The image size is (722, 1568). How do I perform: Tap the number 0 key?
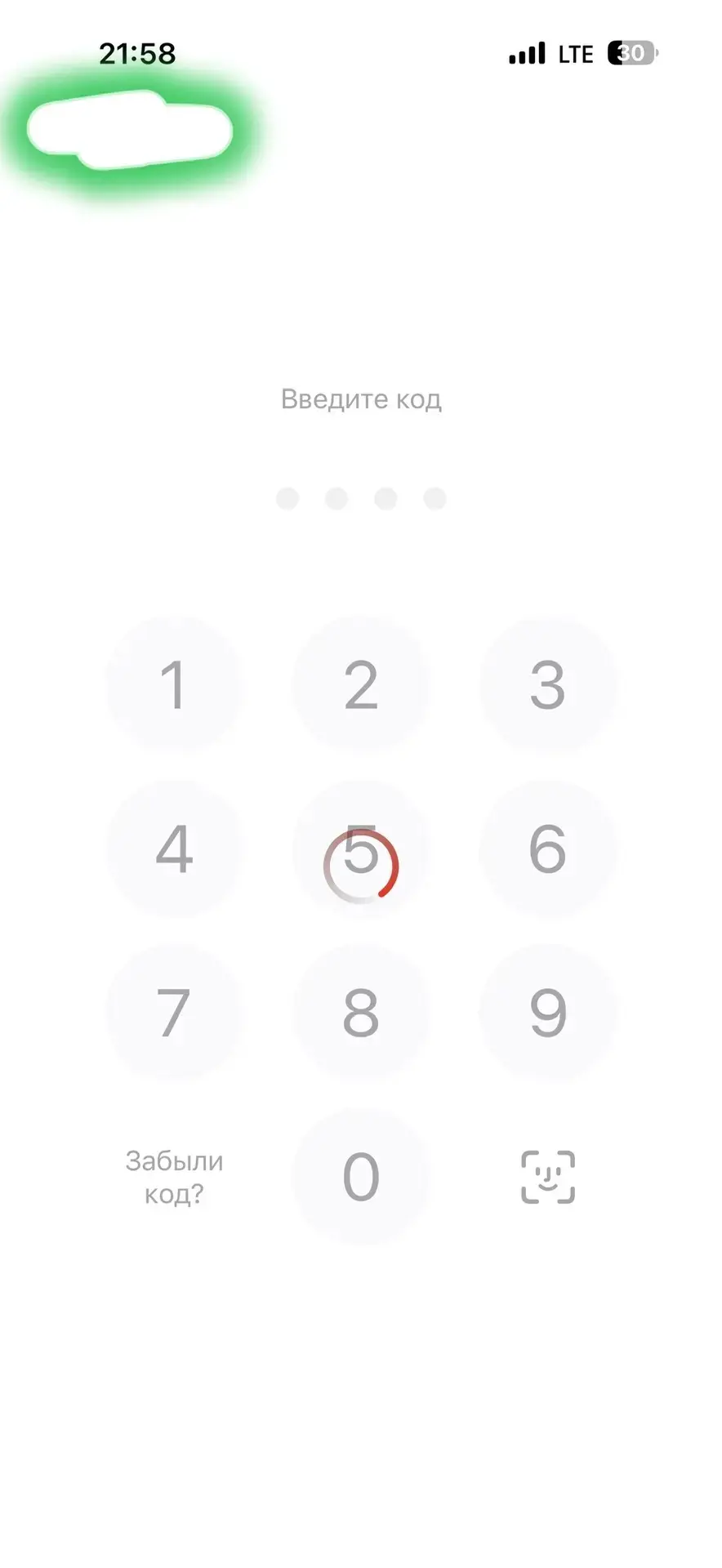point(360,1177)
